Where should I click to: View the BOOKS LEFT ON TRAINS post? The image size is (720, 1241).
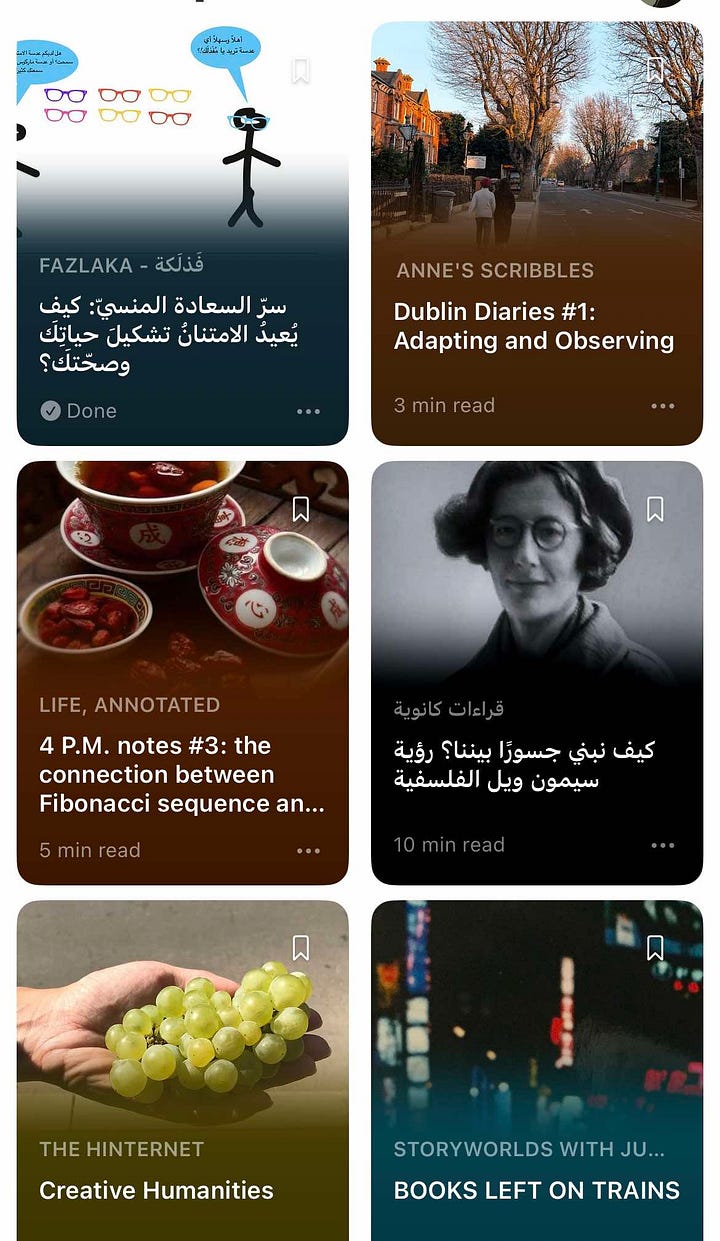pos(536,1189)
